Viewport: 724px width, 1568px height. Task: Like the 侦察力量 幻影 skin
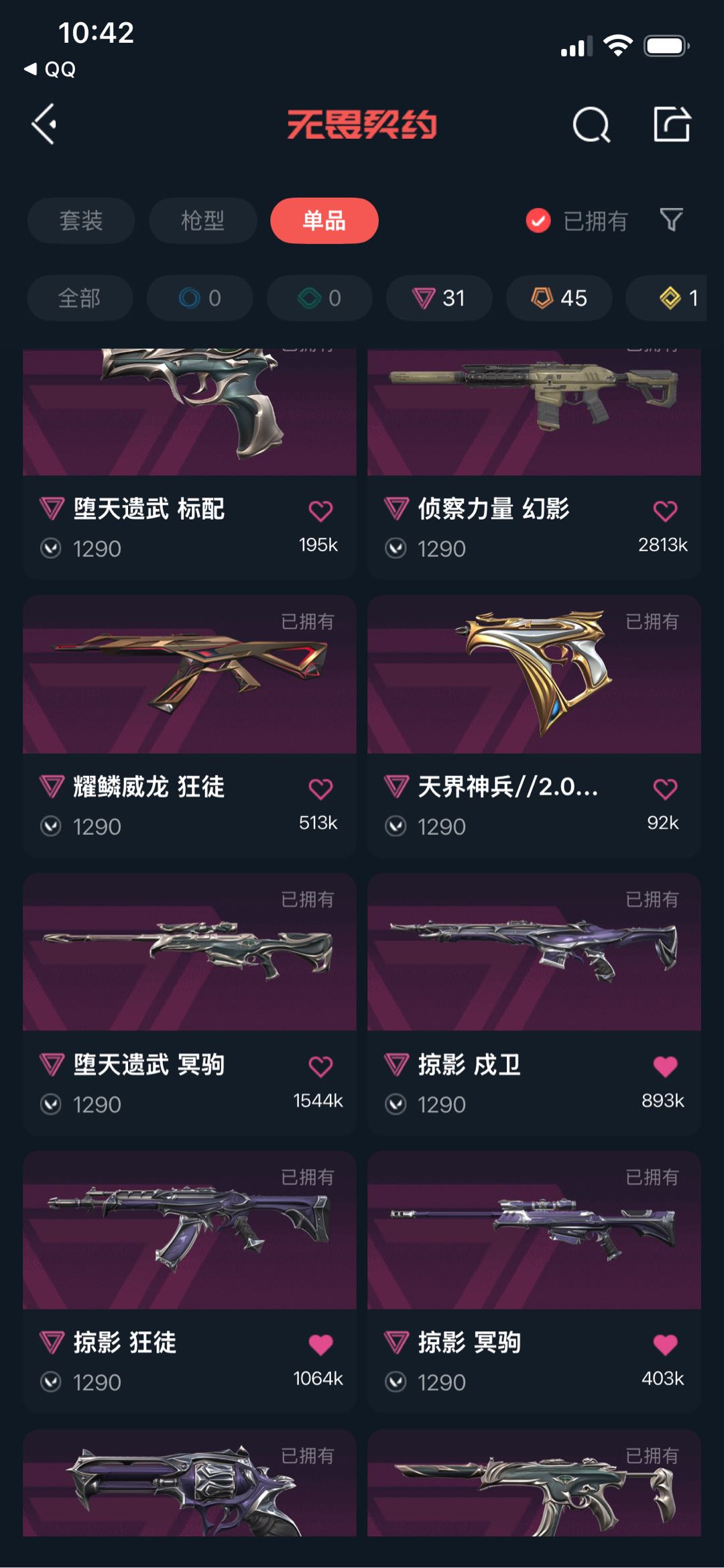(665, 511)
